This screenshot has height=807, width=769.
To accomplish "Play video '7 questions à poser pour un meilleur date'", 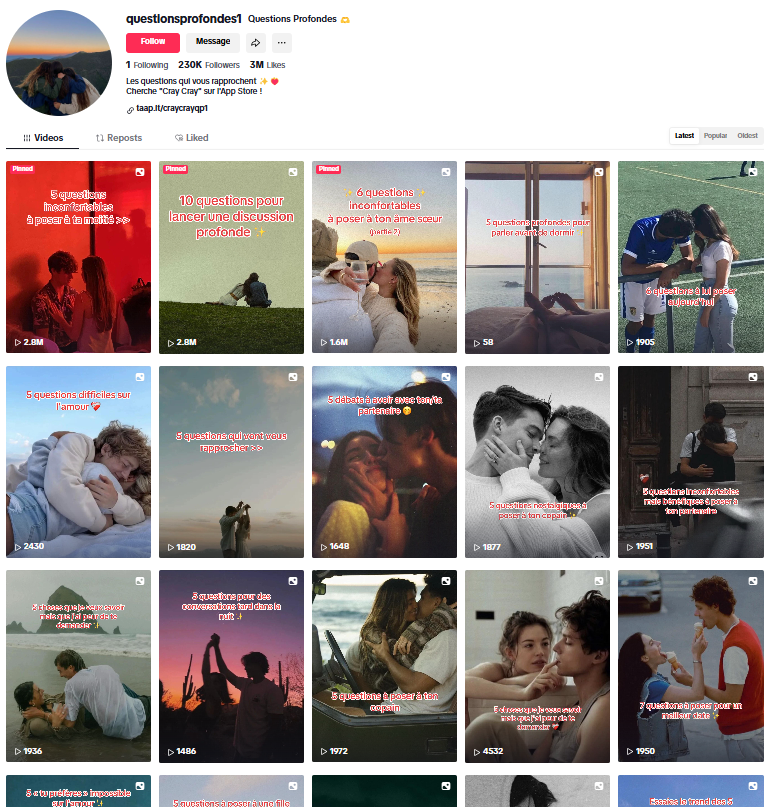I will click(x=690, y=667).
